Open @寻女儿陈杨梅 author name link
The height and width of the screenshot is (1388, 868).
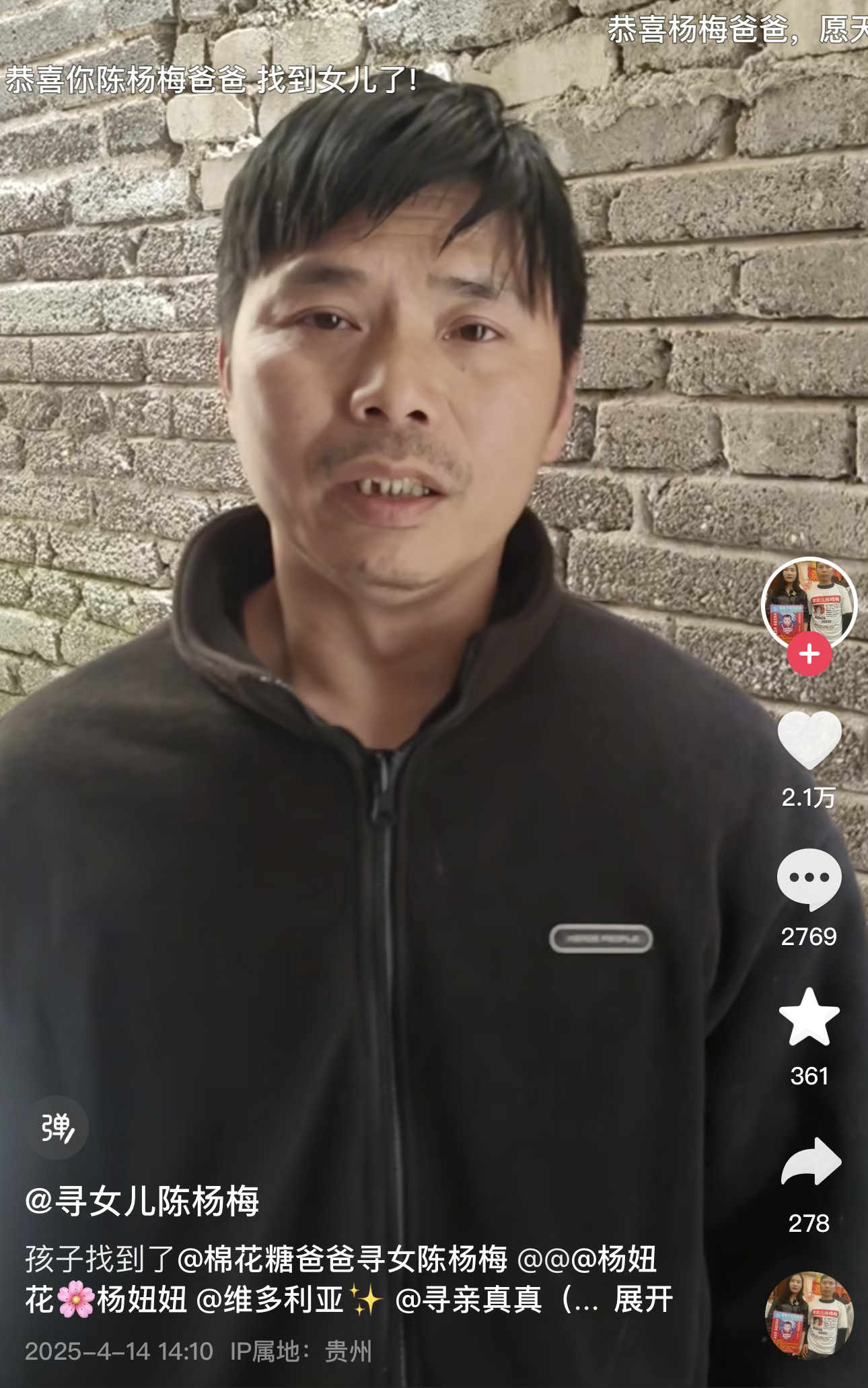pos(142,1201)
